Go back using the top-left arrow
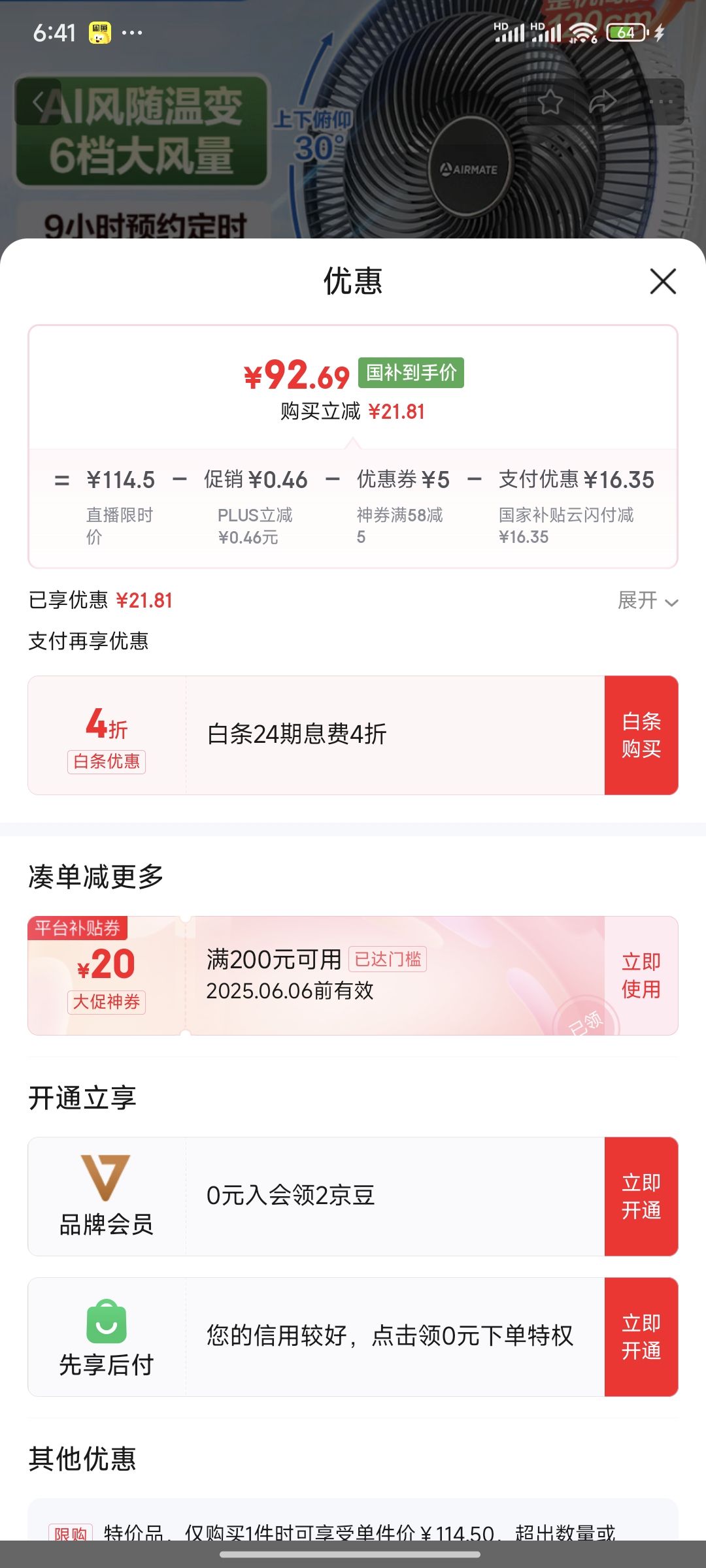706x1568 pixels. [x=39, y=102]
